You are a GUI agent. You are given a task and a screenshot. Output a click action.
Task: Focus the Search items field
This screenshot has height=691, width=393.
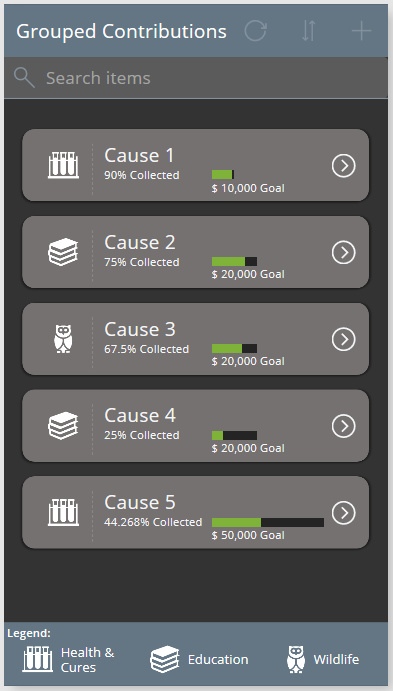coord(196,78)
